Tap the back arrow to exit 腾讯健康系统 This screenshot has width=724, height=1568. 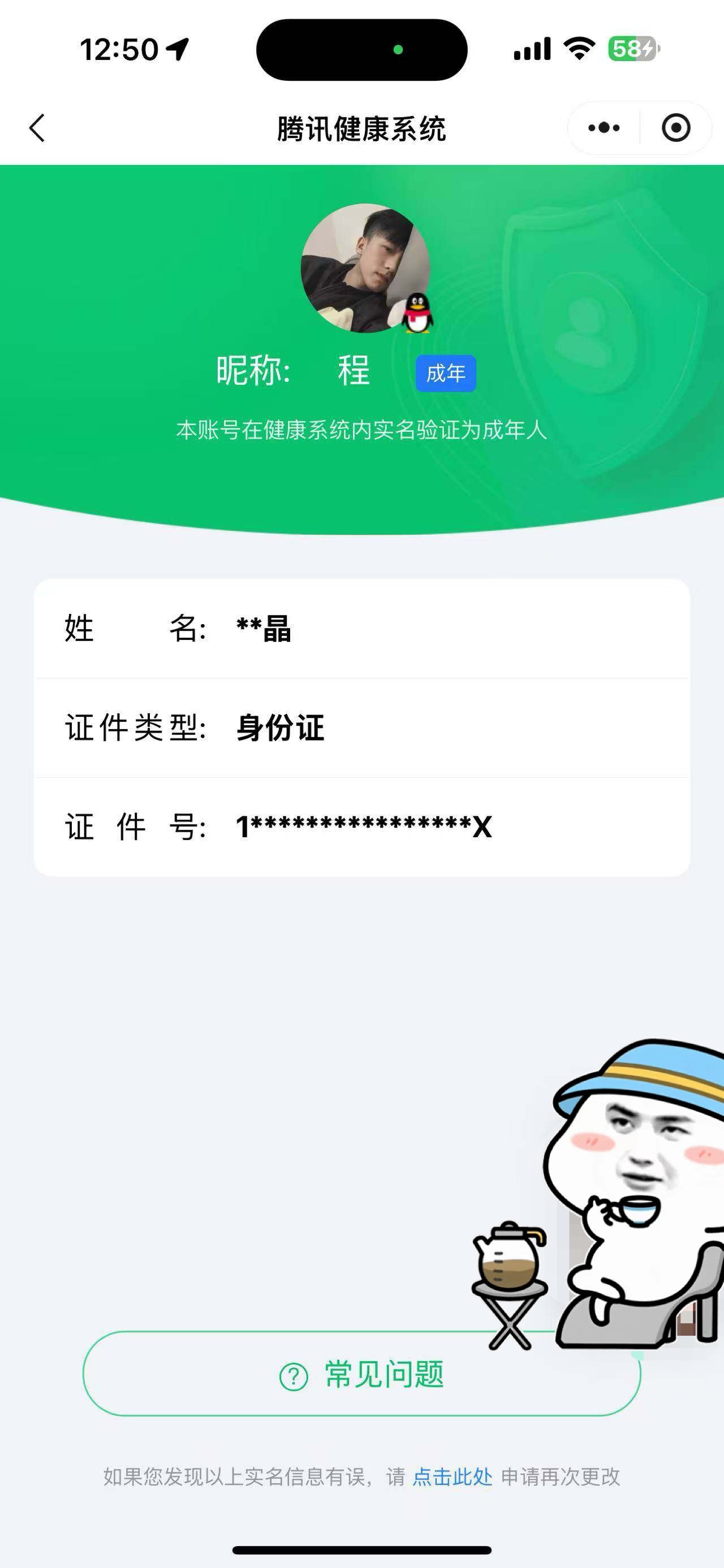pyautogui.click(x=38, y=128)
